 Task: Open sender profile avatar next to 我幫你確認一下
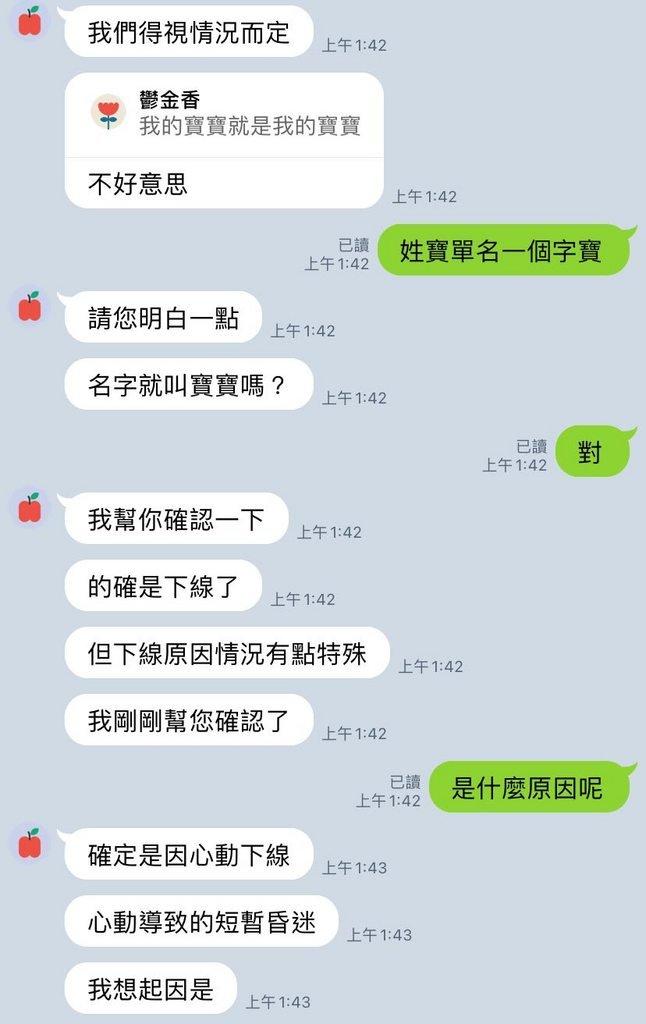(30, 508)
